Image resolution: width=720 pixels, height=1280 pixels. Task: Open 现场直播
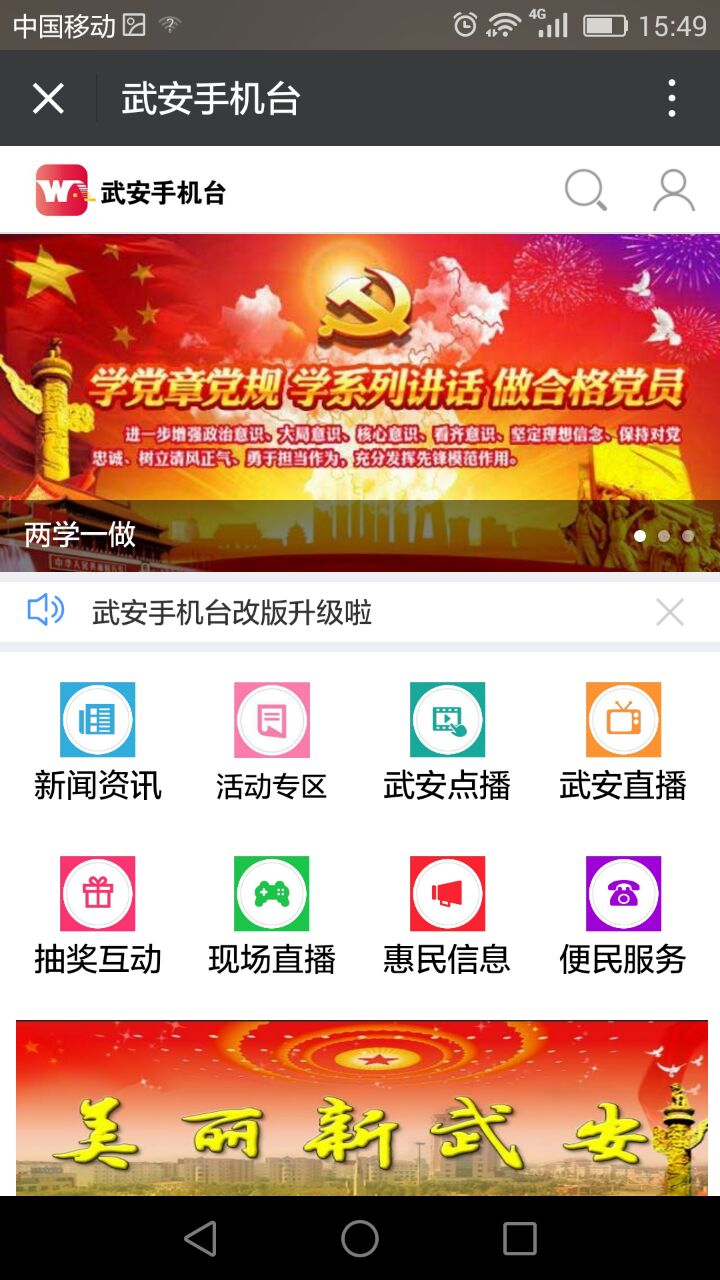[x=272, y=915]
